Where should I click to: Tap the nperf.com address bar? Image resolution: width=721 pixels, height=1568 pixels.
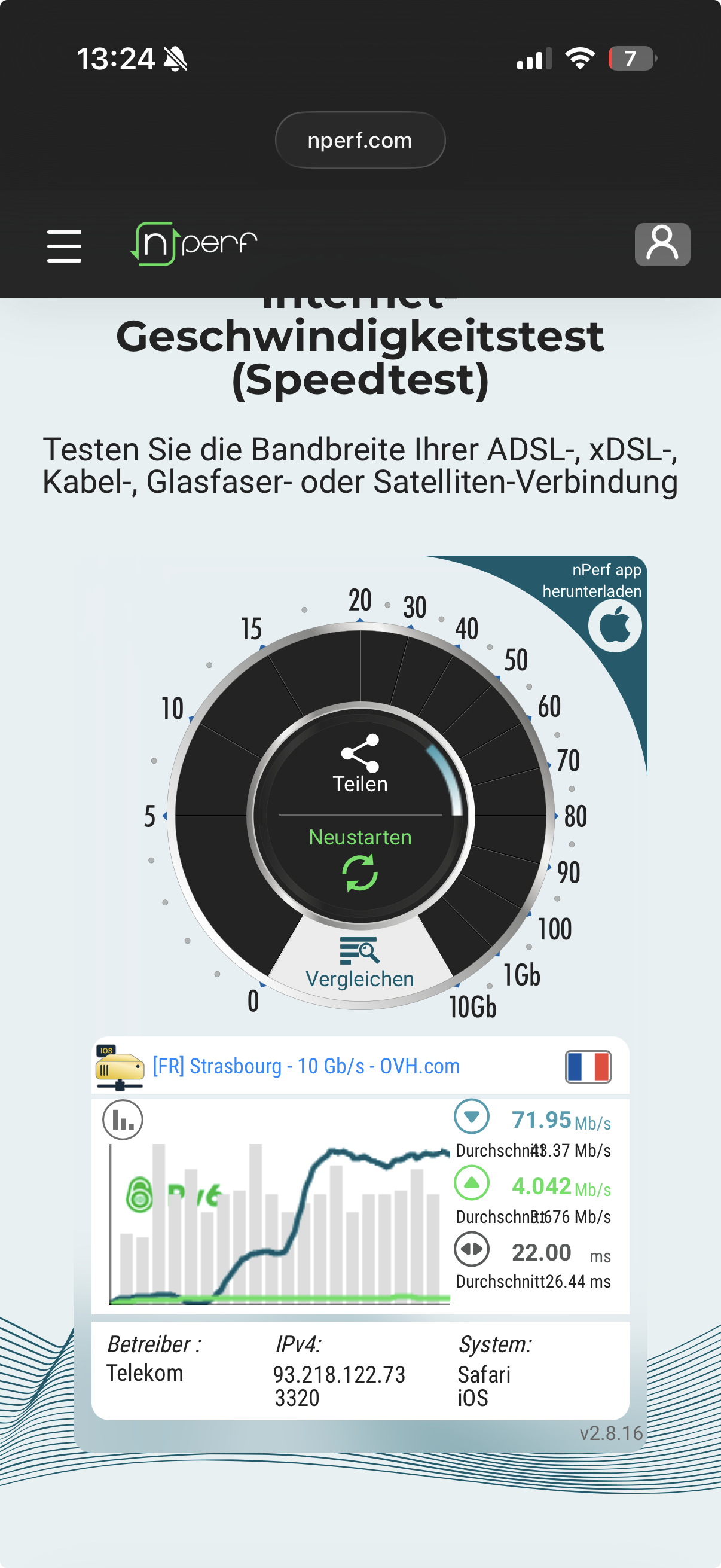pyautogui.click(x=360, y=140)
